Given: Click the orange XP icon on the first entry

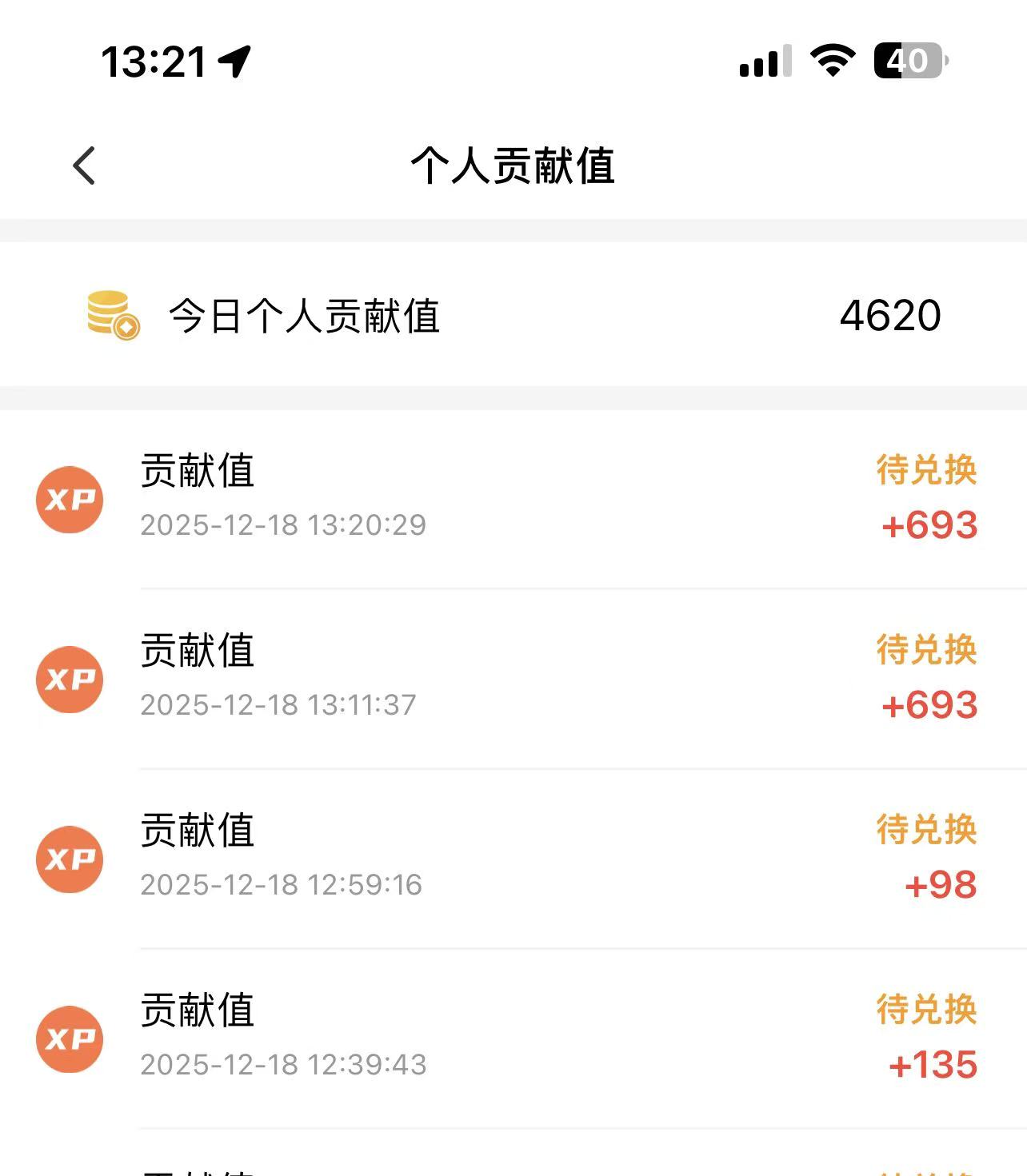Looking at the screenshot, I should tap(69, 499).
